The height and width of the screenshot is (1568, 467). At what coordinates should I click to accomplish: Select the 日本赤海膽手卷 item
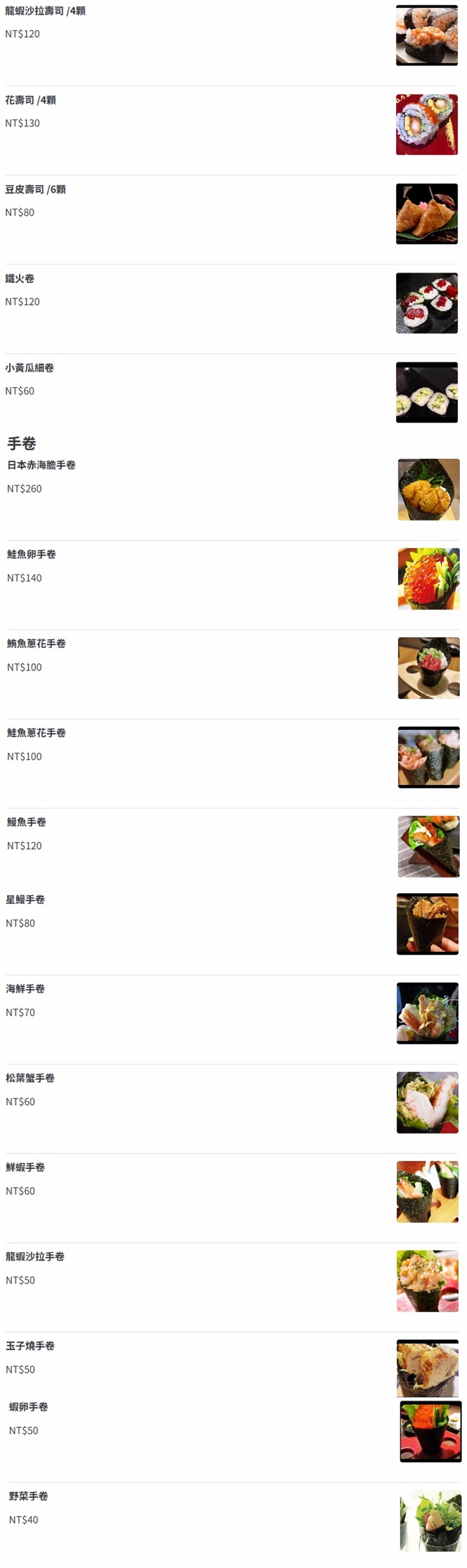(41, 465)
